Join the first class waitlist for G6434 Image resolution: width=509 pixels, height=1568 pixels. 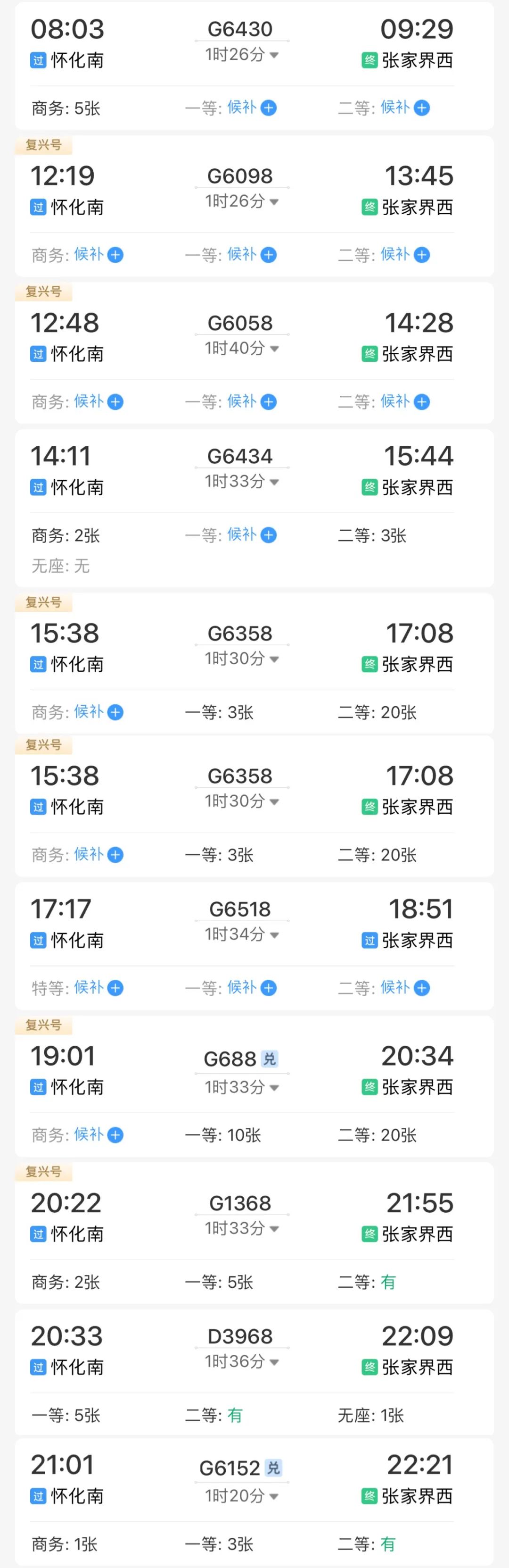pyautogui.click(x=268, y=535)
